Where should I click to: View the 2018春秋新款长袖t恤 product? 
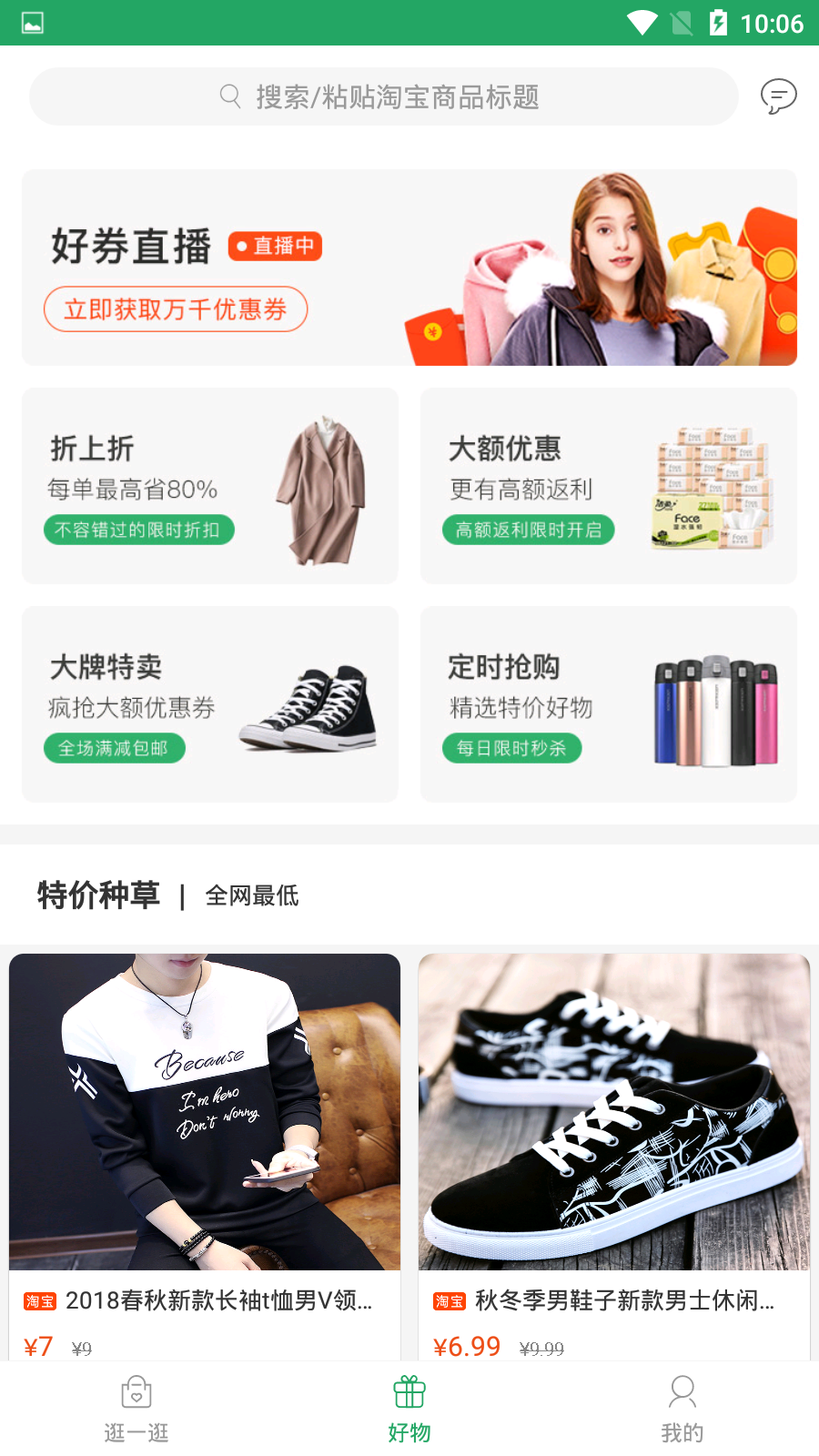click(x=205, y=1147)
